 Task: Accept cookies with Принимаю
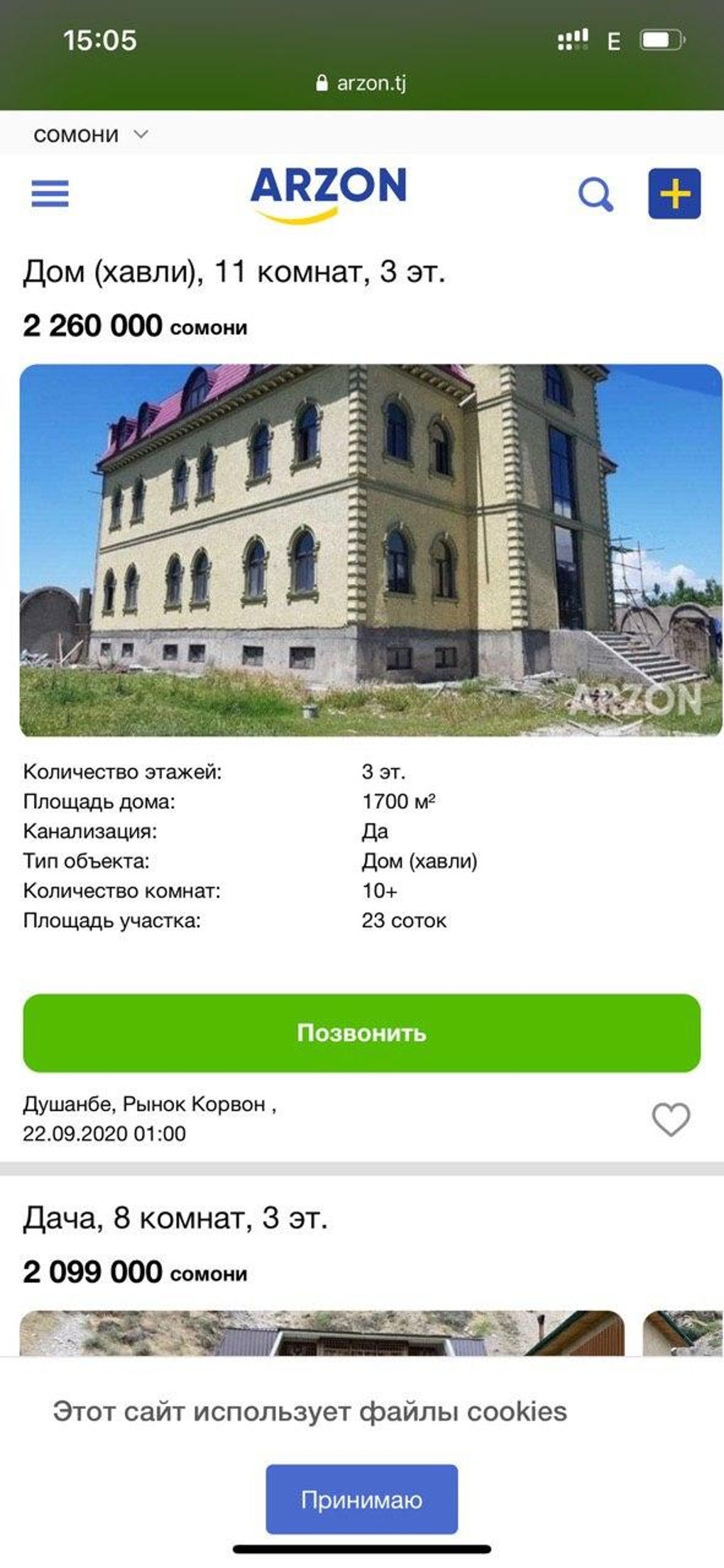361,1499
